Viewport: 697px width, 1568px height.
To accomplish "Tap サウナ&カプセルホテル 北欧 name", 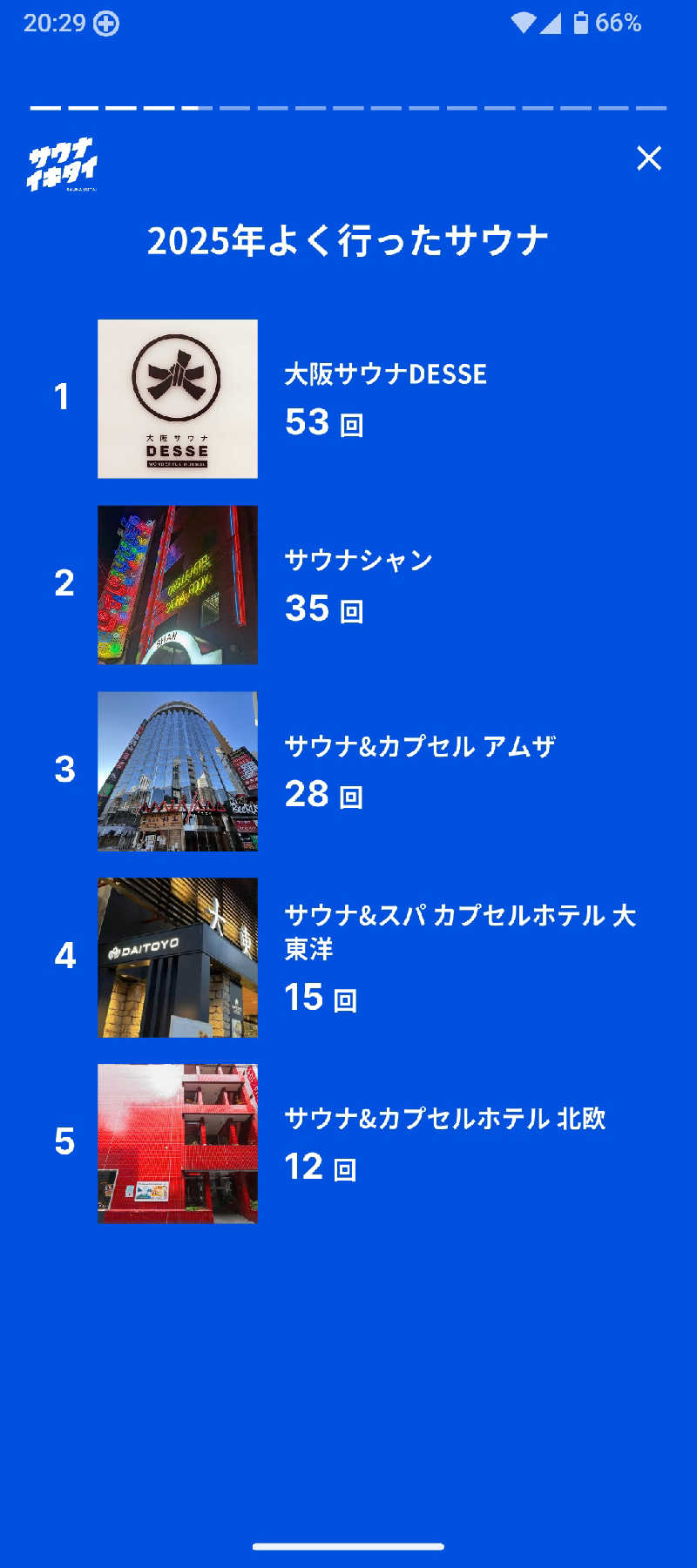I will coord(450,1121).
